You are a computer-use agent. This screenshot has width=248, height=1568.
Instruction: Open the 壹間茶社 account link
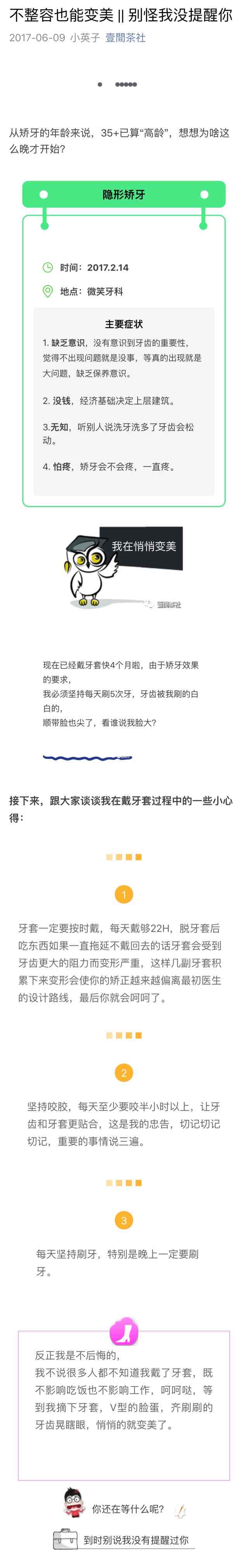tap(126, 38)
